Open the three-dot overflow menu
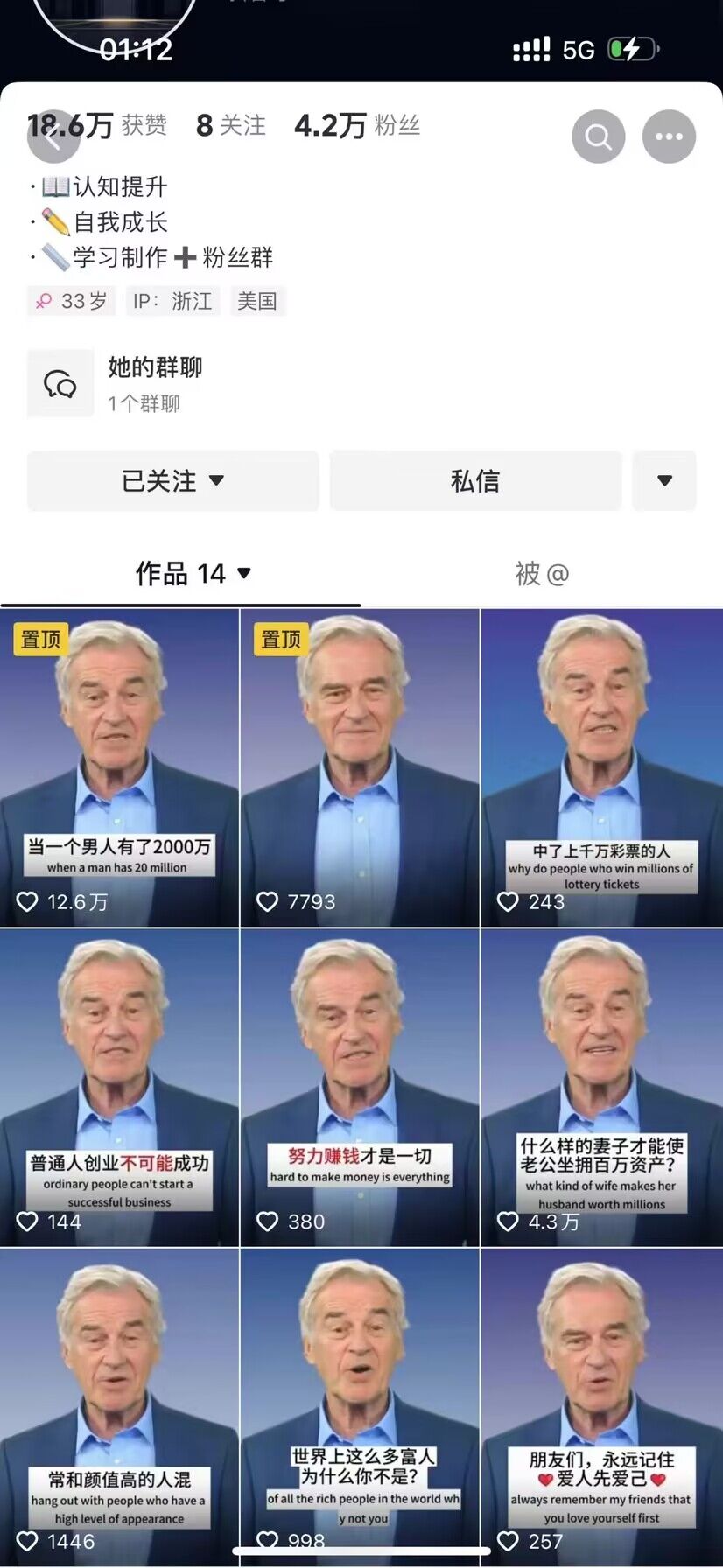This screenshot has width=723, height=1568. 669,136
